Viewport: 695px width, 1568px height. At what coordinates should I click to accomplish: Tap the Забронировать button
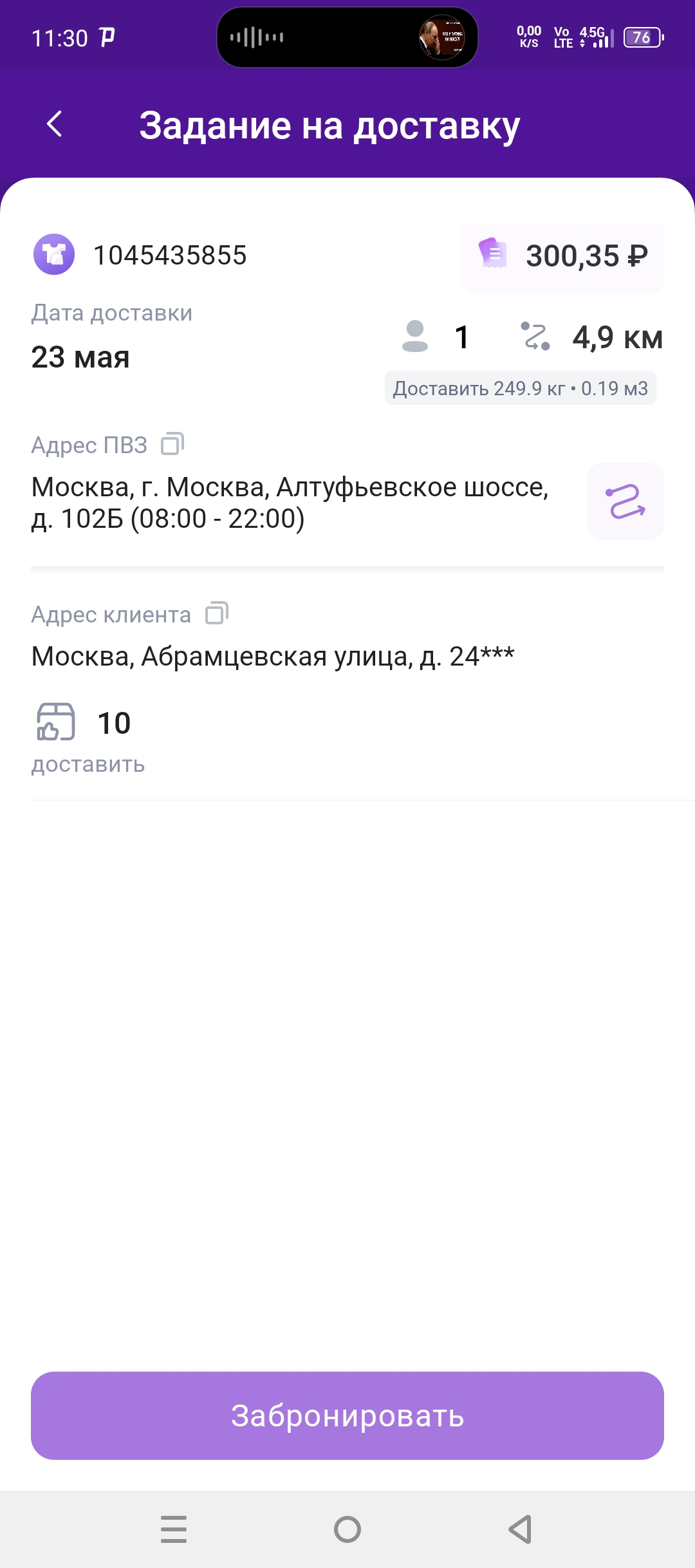(347, 1415)
